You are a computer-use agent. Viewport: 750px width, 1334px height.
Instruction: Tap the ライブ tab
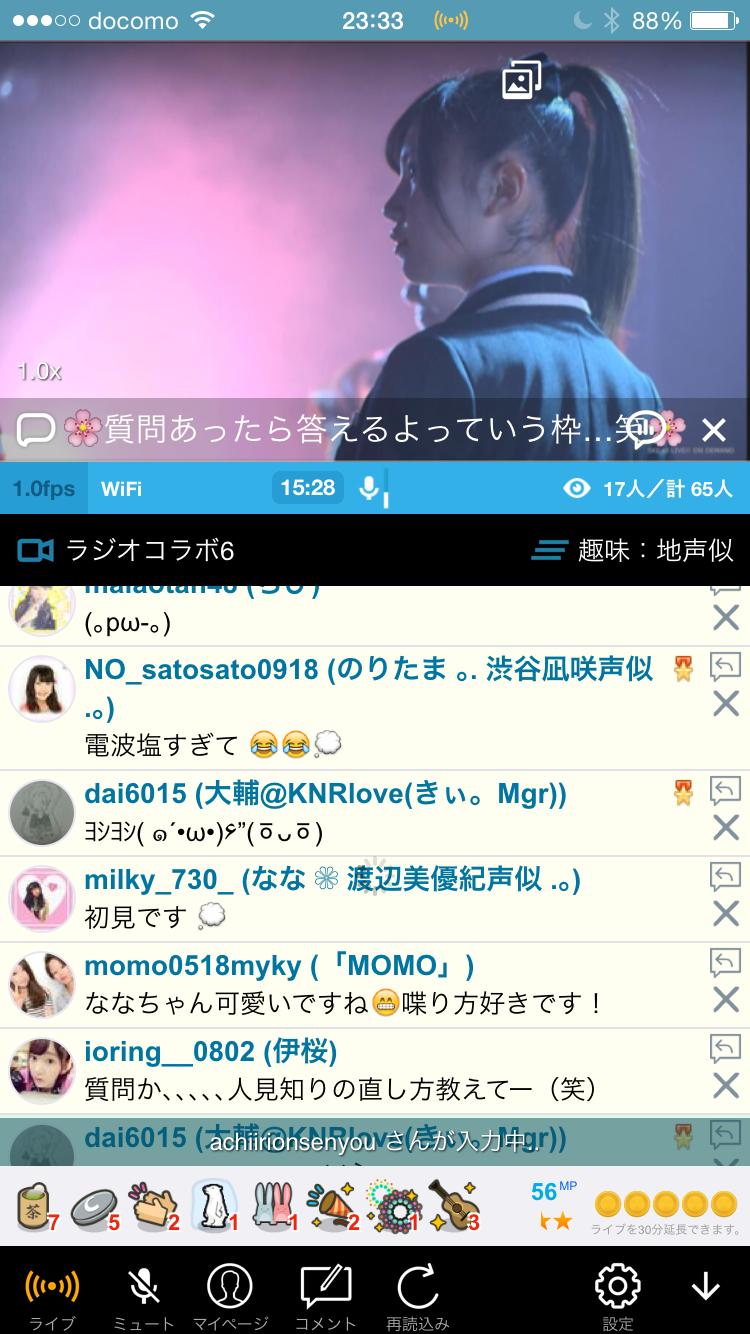(52, 1296)
